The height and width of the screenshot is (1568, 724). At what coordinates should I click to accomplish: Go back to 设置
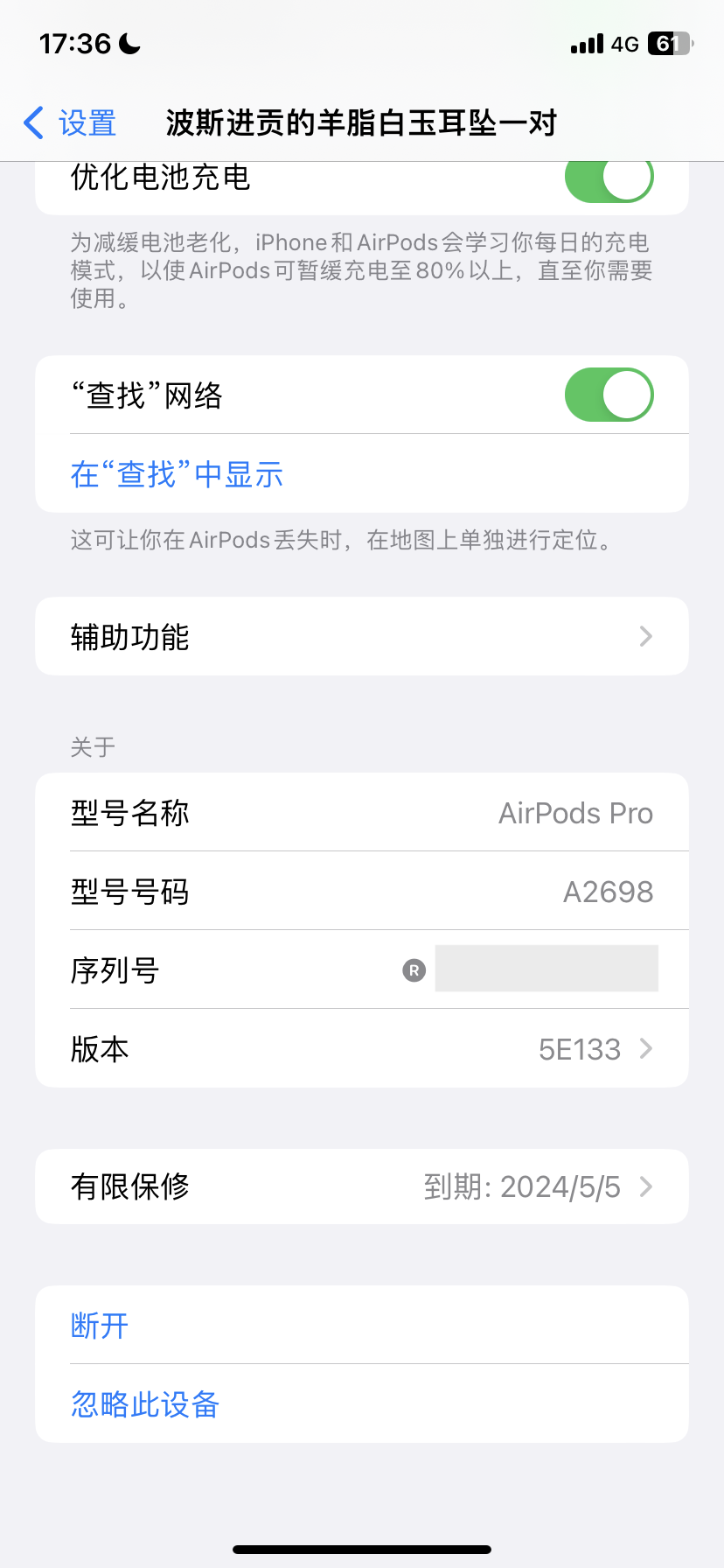click(x=70, y=123)
